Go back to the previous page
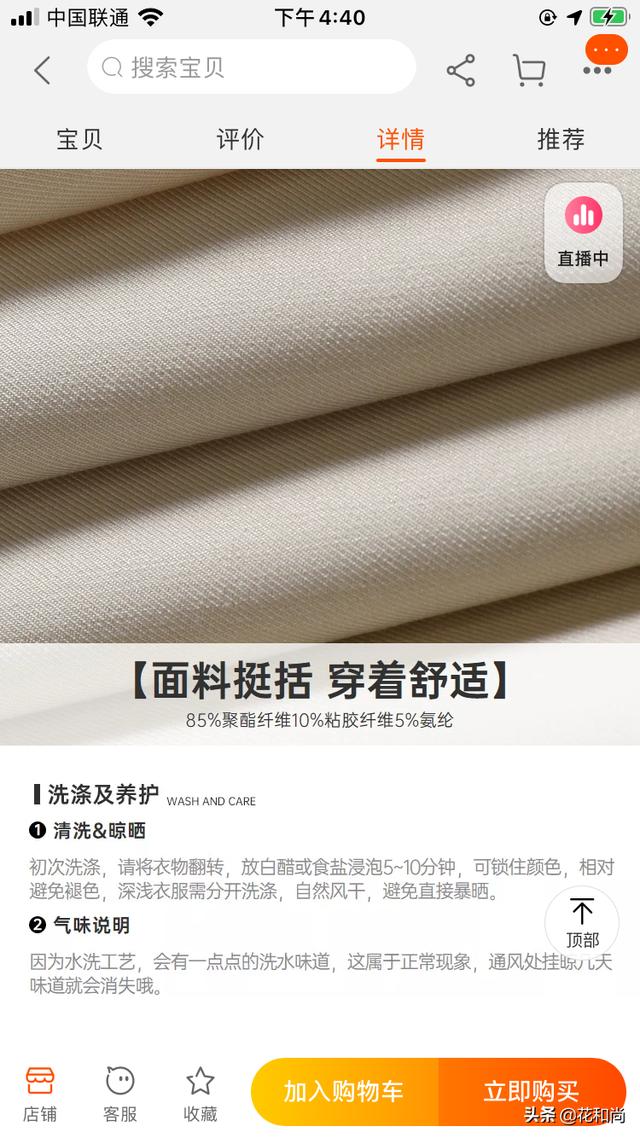 click(41, 69)
